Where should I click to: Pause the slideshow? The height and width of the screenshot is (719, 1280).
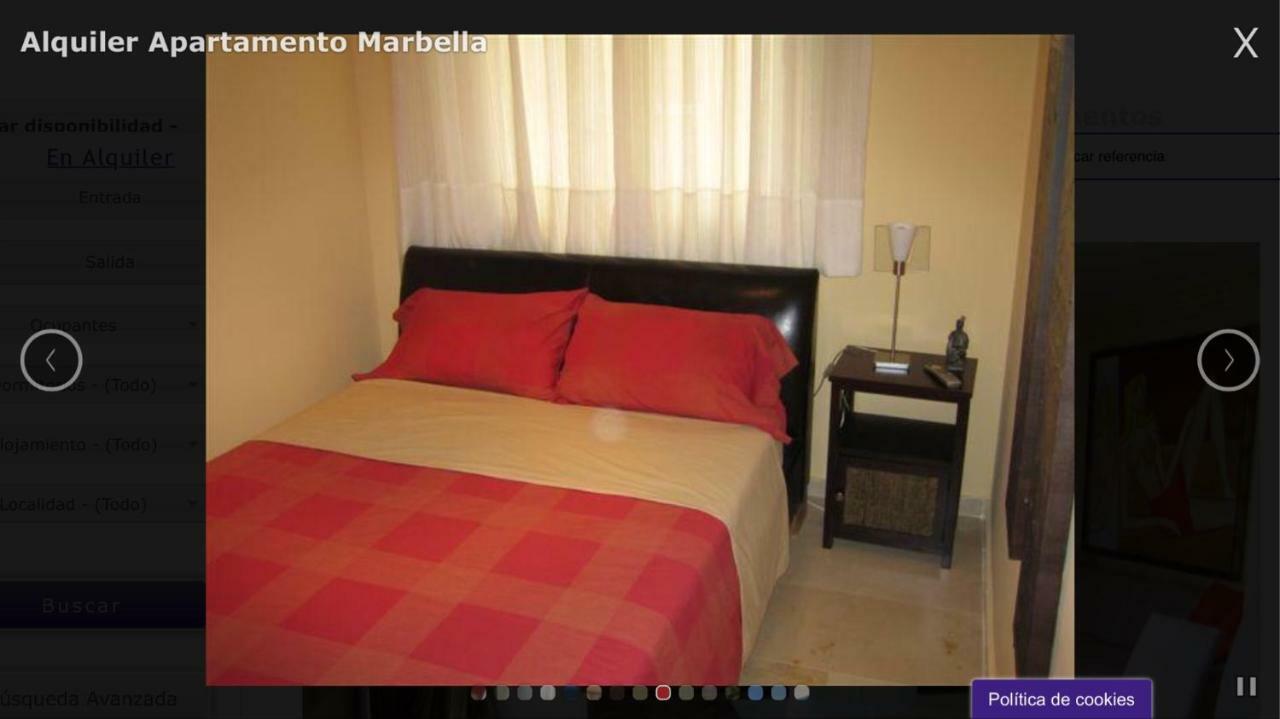click(1246, 686)
